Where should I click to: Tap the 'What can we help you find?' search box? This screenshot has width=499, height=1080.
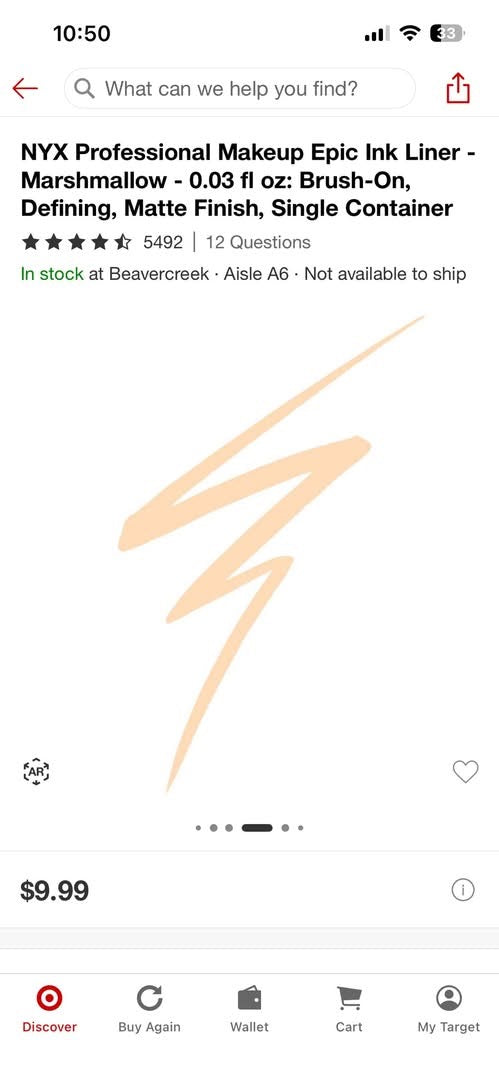(240, 88)
